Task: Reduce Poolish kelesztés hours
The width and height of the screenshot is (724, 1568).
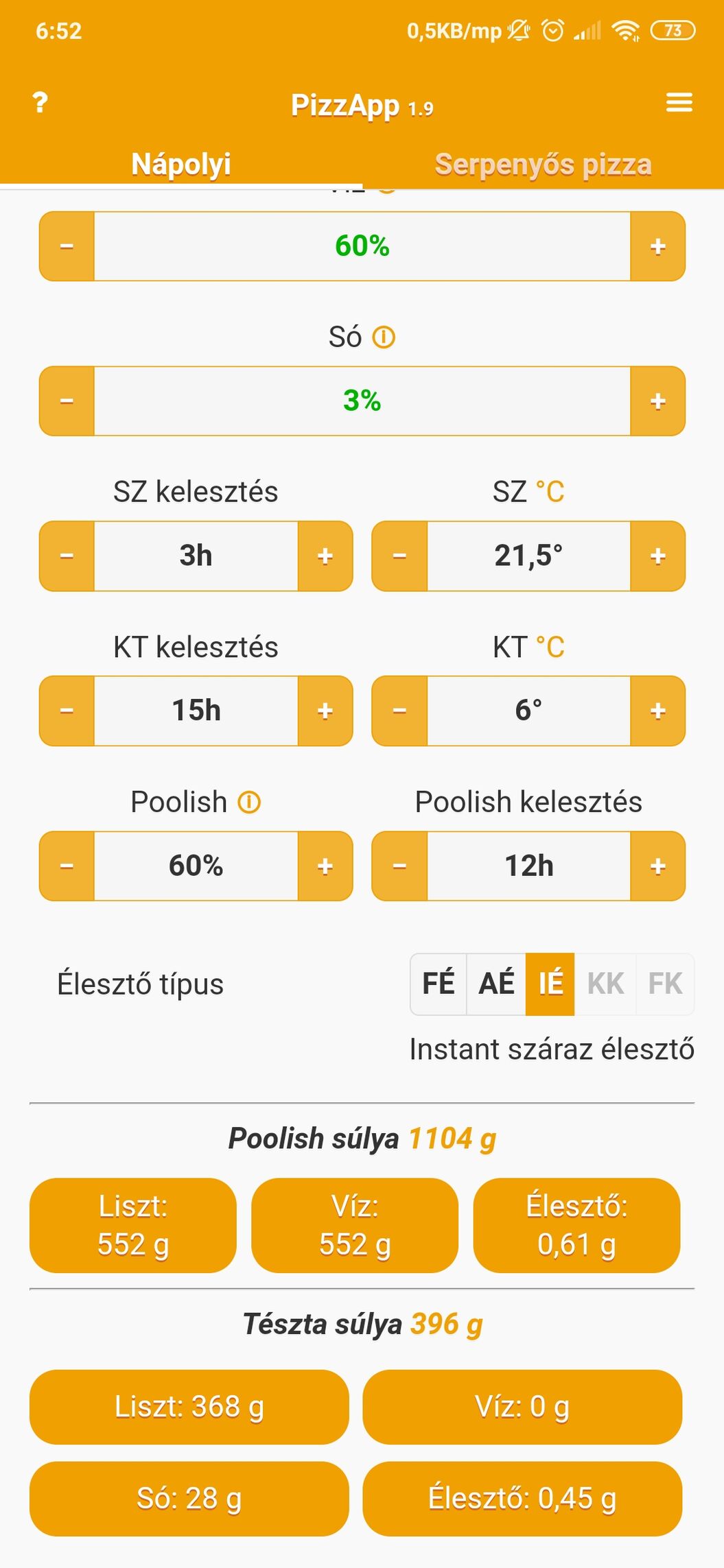Action: [x=399, y=866]
